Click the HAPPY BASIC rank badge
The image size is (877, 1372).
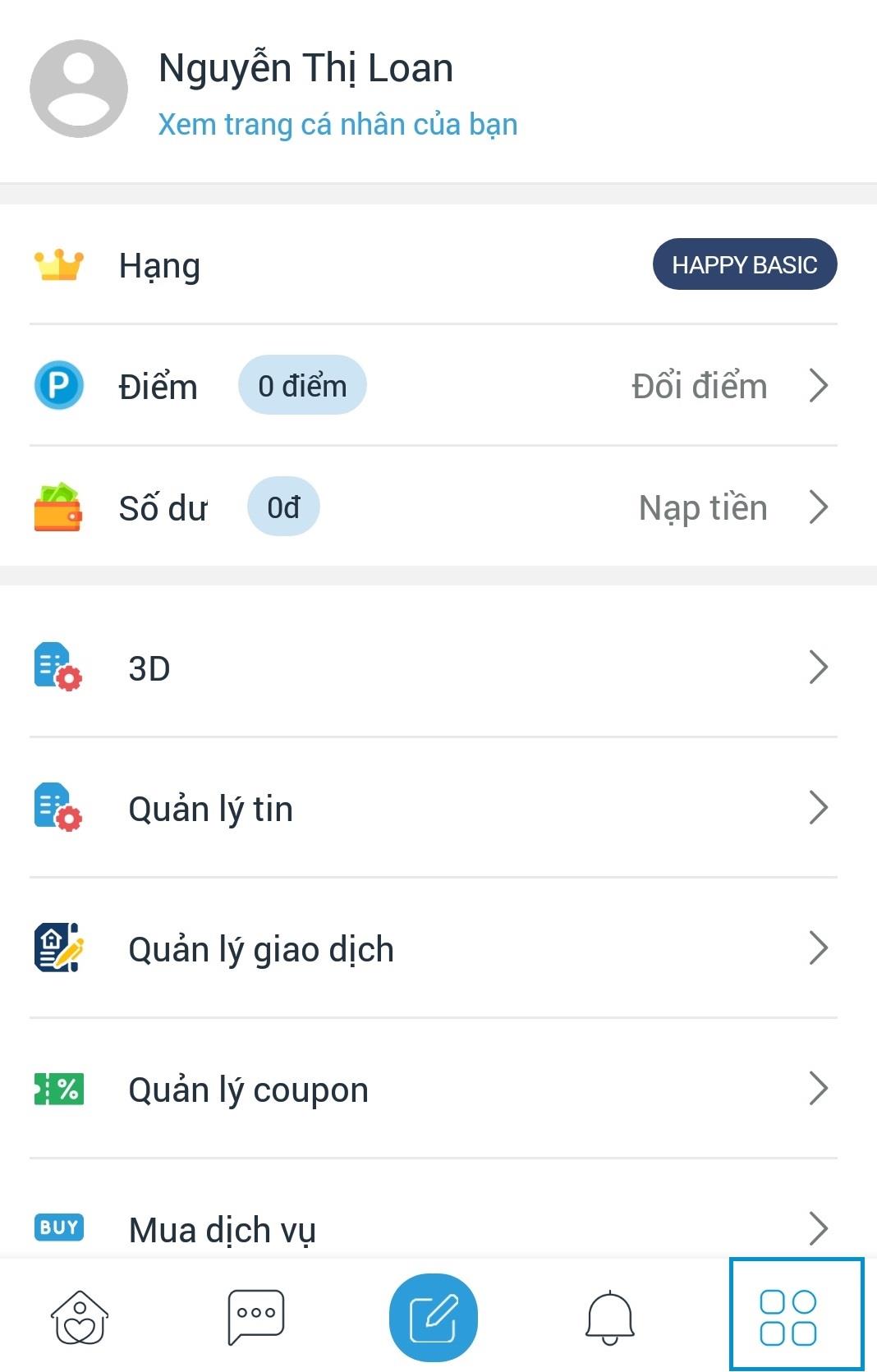[x=744, y=264]
